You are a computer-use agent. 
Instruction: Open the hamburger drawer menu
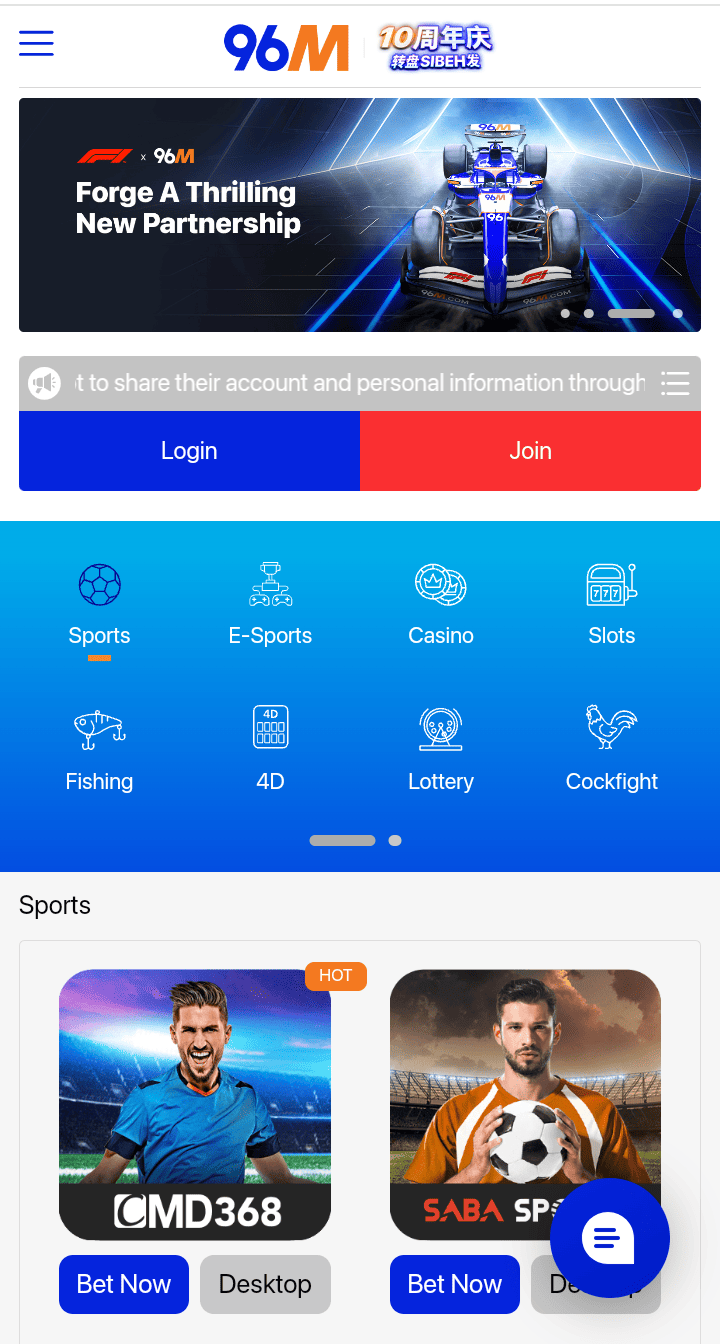pos(36,43)
